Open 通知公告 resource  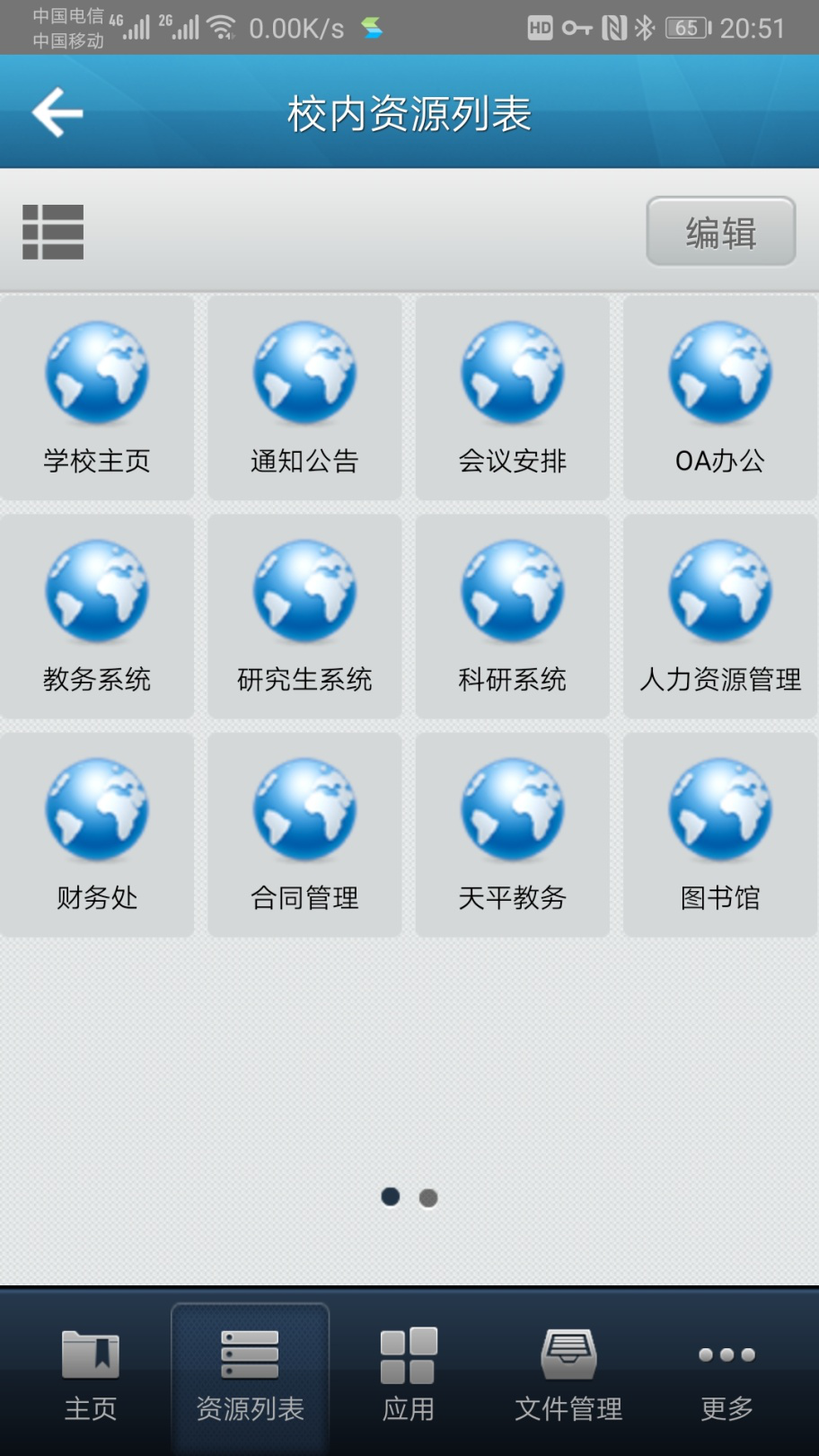tap(304, 398)
